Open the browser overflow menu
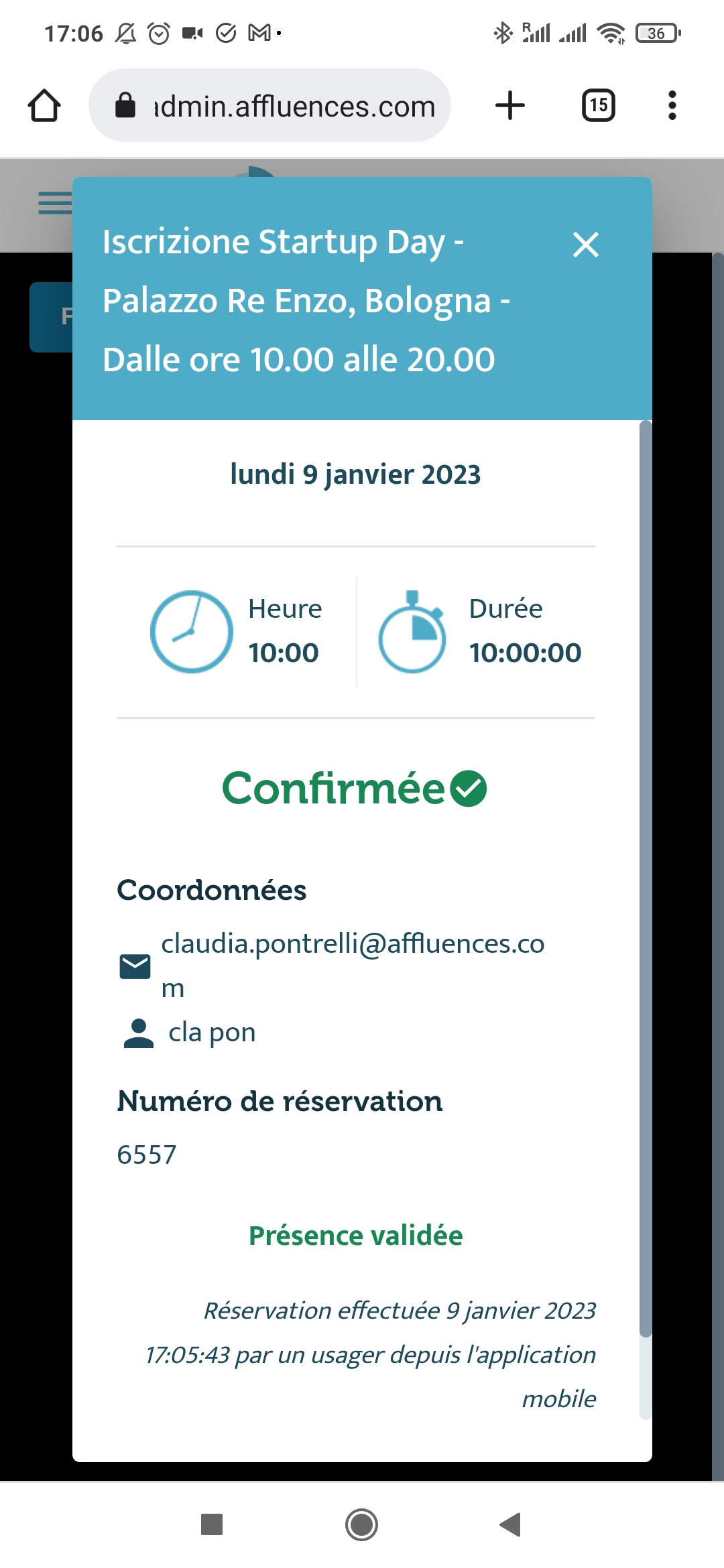This screenshot has height=1568, width=724. click(672, 106)
